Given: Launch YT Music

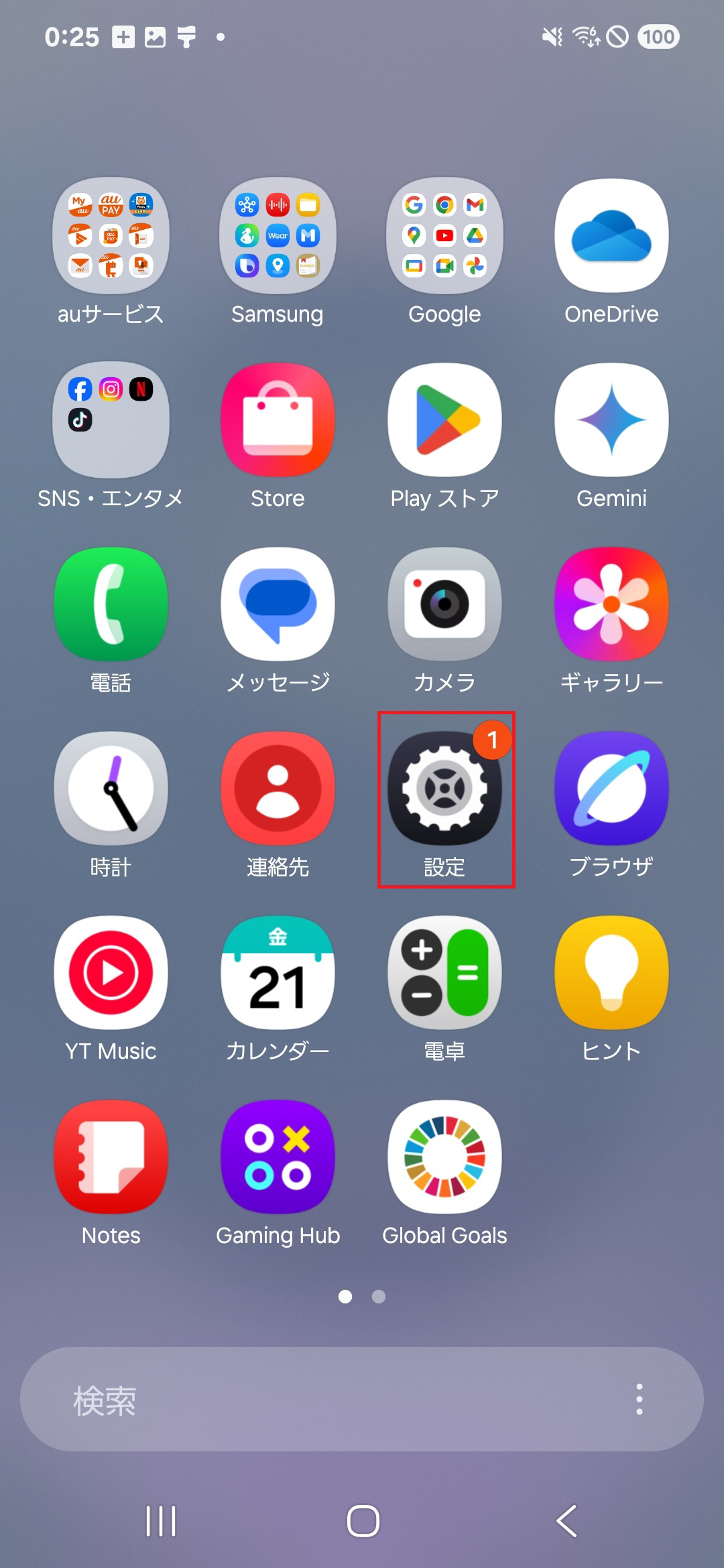Looking at the screenshot, I should pos(111,974).
